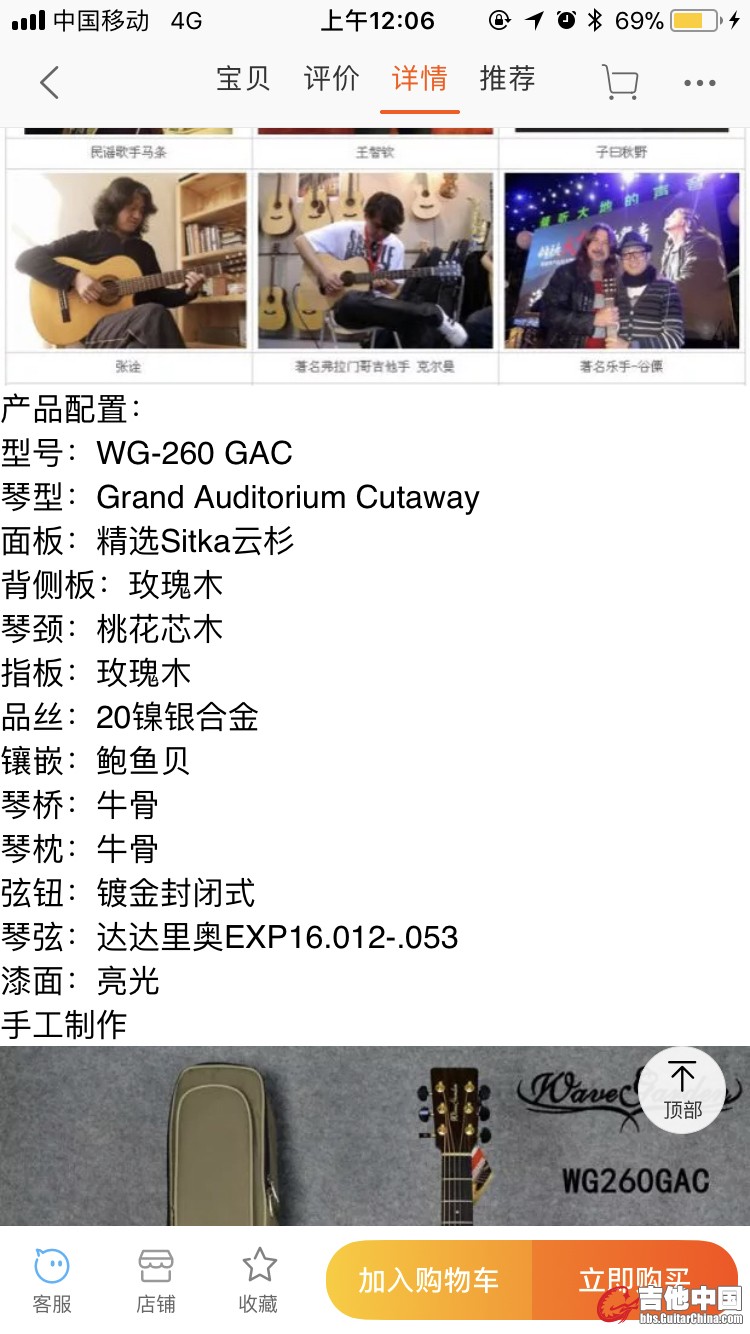The width and height of the screenshot is (750, 1334).
Task: Tap 顶部 to jump to top
Action: pyautogui.click(x=683, y=1090)
